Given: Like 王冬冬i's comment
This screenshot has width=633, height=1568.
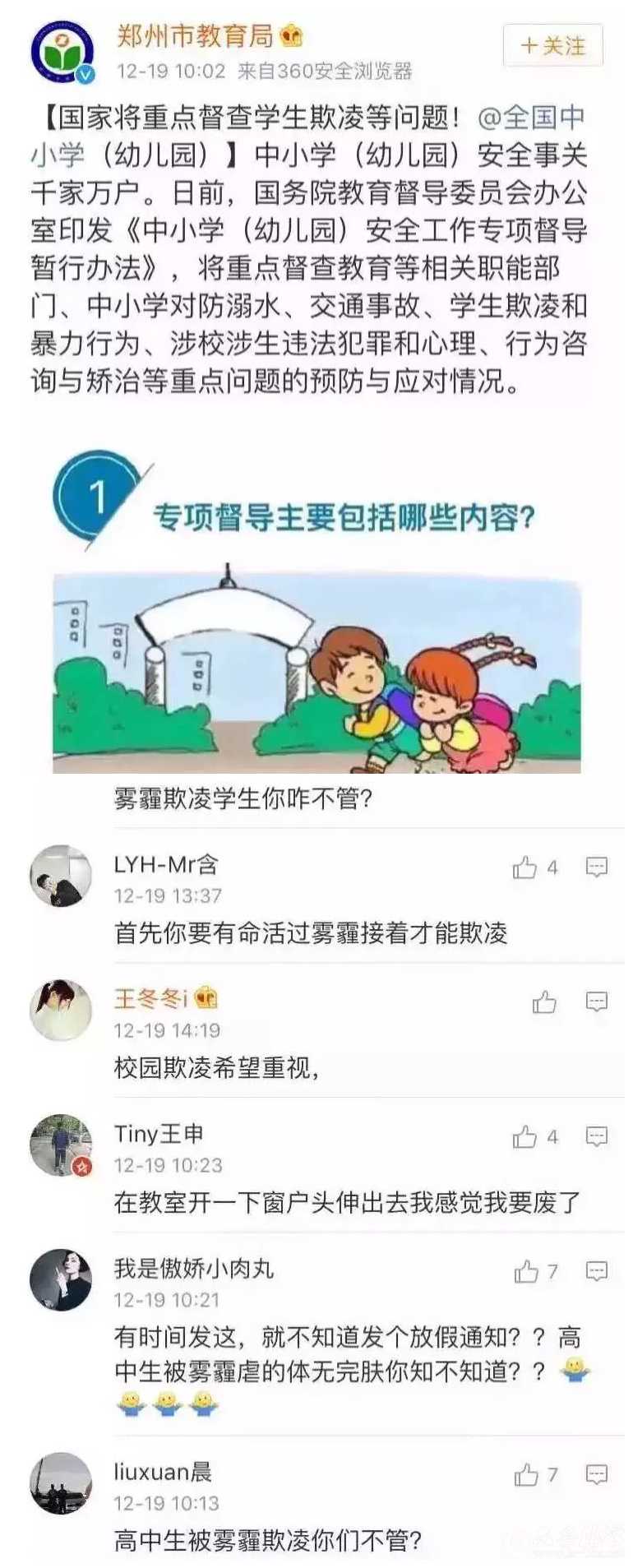Looking at the screenshot, I should [544, 1002].
